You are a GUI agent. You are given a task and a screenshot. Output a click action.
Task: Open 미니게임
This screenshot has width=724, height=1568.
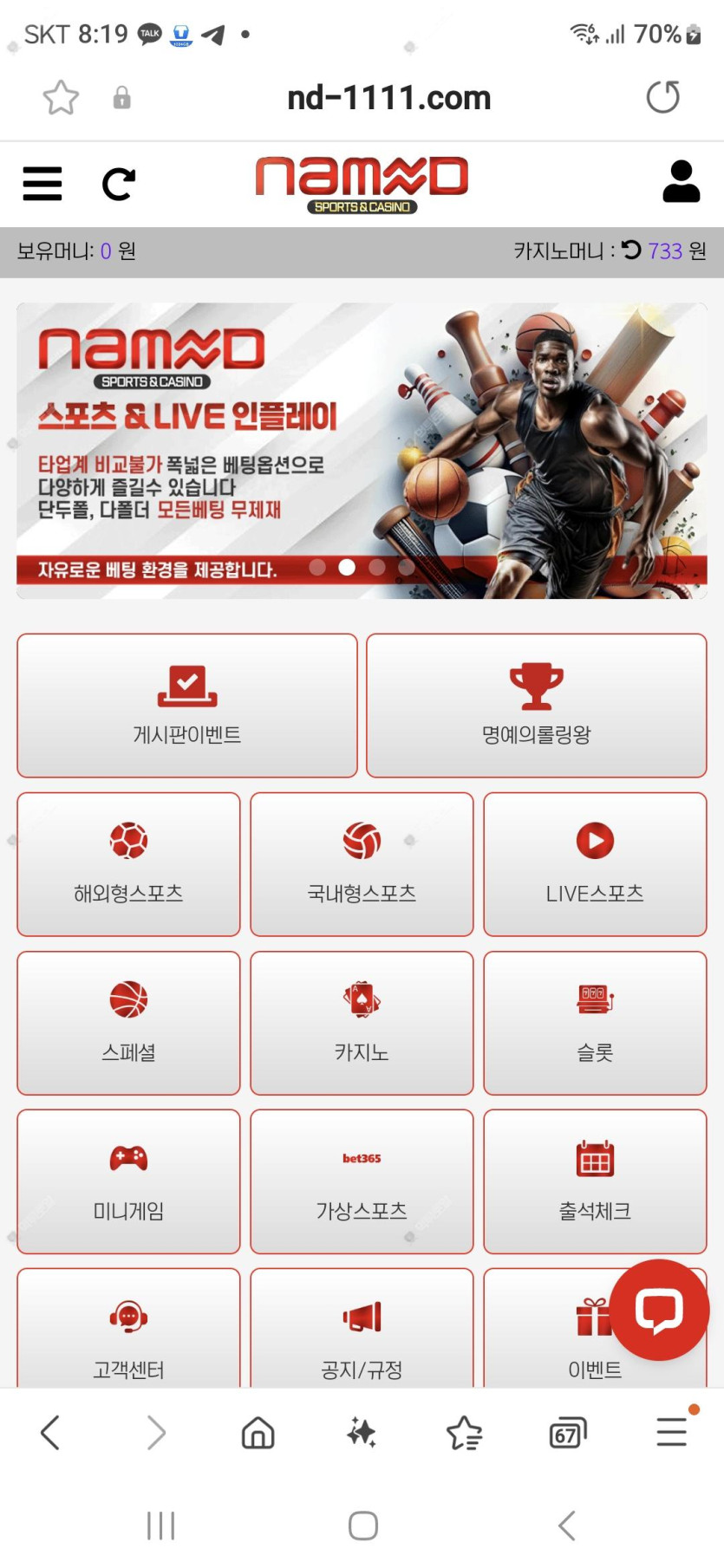(x=128, y=1181)
